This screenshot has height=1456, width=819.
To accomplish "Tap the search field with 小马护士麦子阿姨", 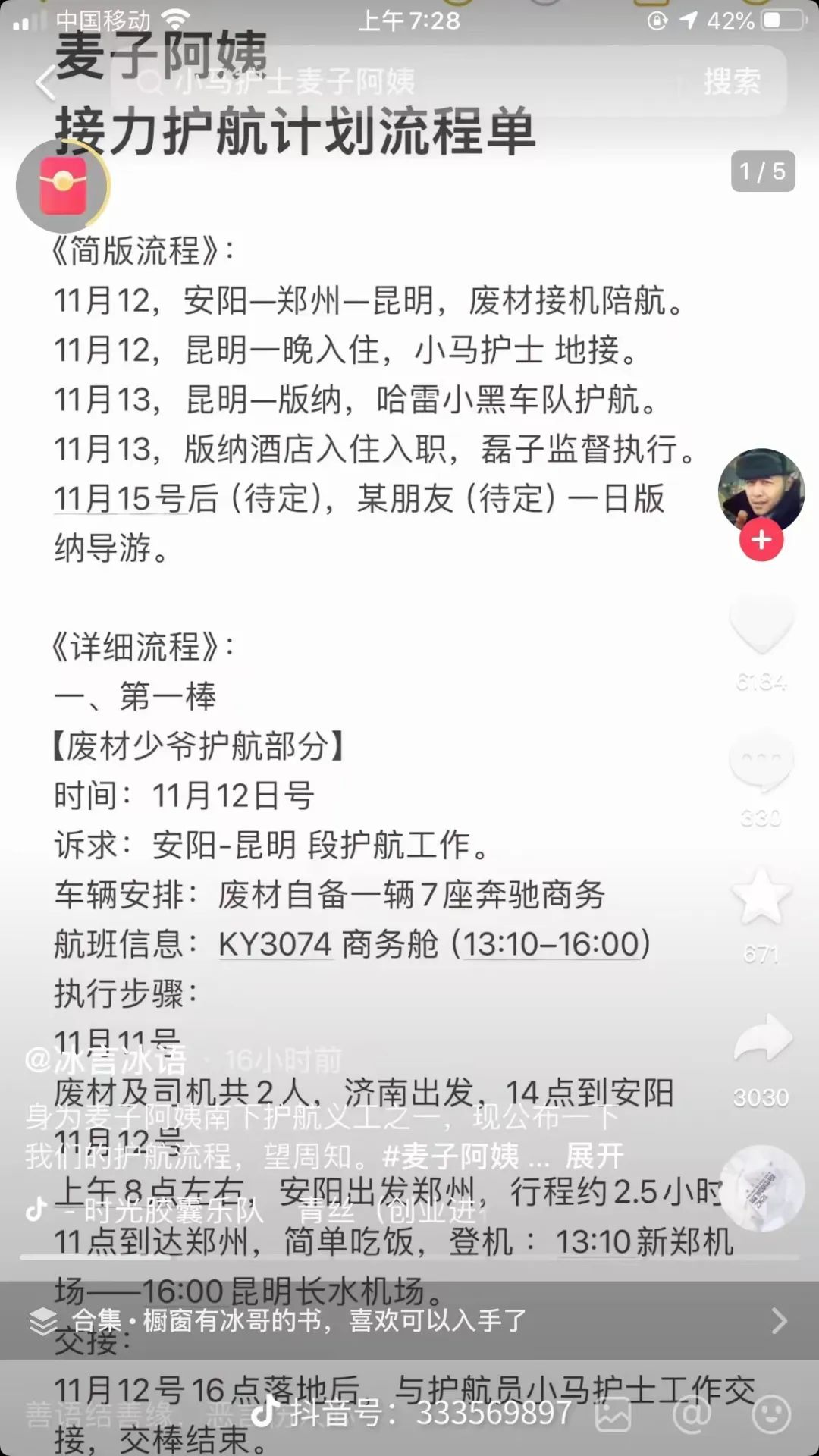I will coord(394,82).
